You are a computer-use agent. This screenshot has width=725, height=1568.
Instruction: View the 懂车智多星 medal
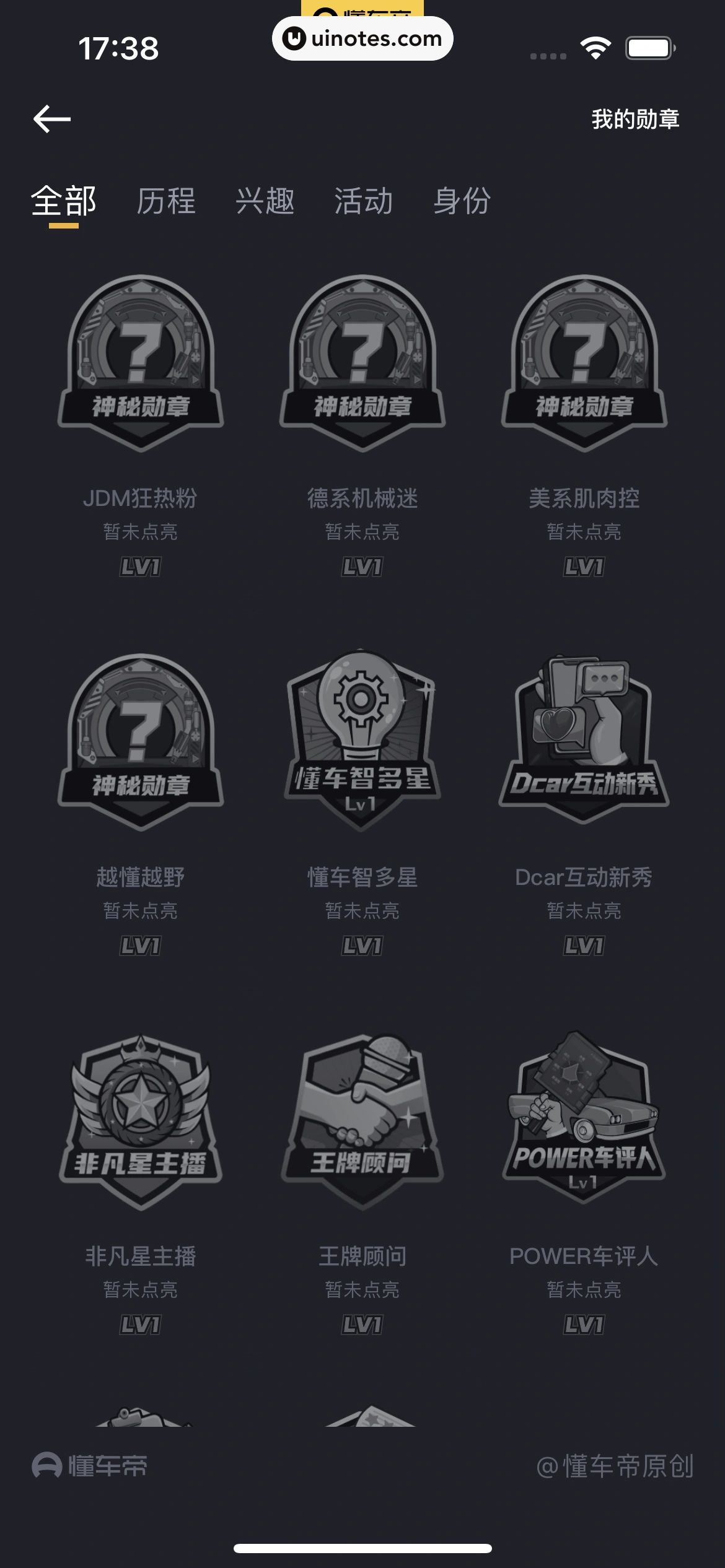362,743
